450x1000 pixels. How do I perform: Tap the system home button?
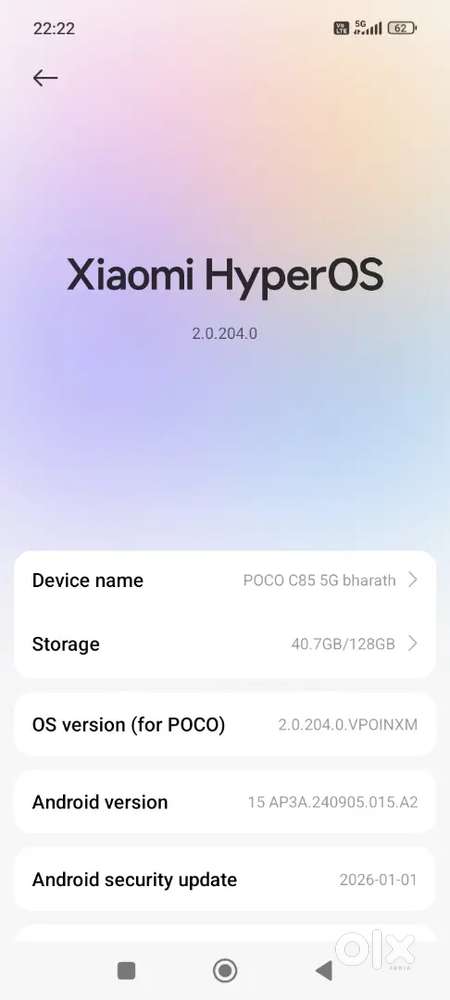point(225,971)
